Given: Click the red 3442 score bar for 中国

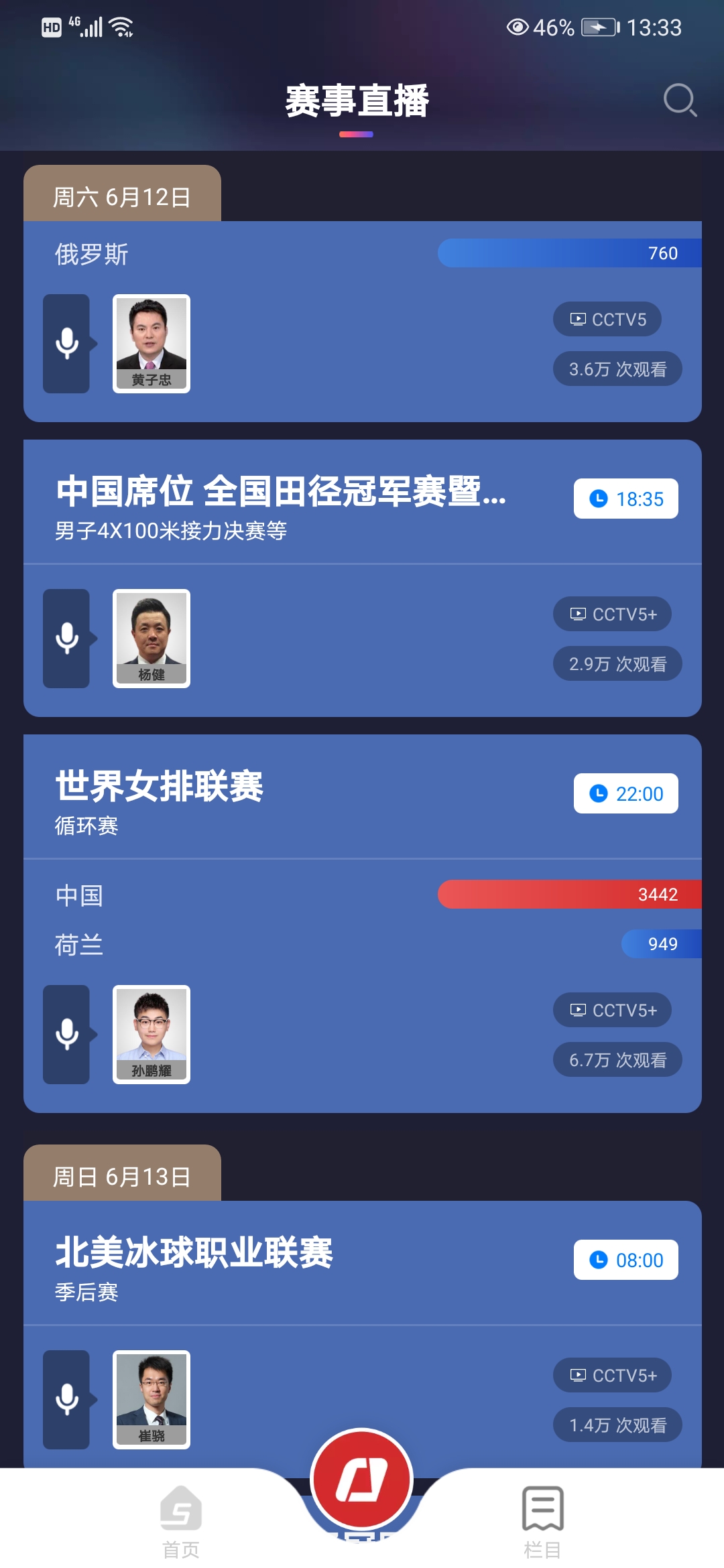Looking at the screenshot, I should tap(570, 895).
